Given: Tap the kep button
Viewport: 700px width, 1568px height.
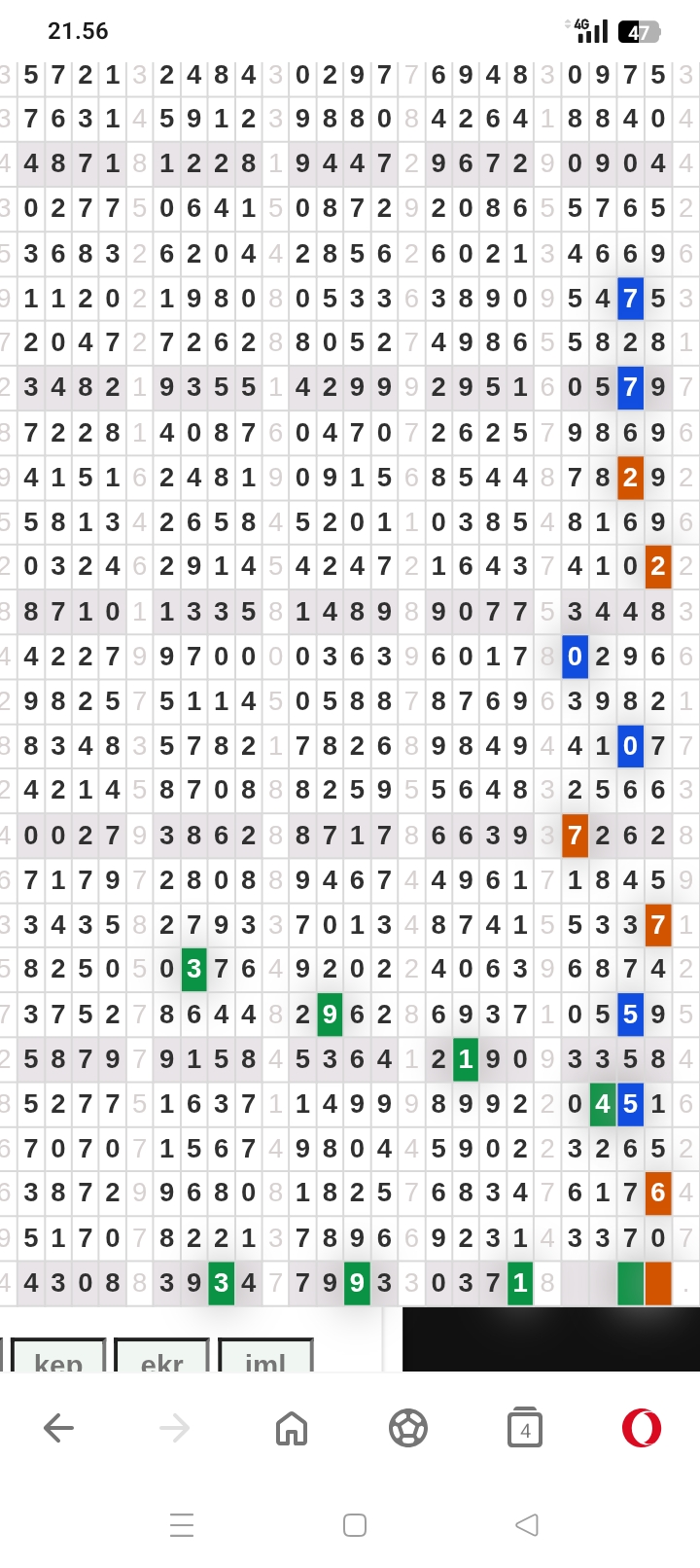Looking at the screenshot, I should click(x=58, y=1358).
